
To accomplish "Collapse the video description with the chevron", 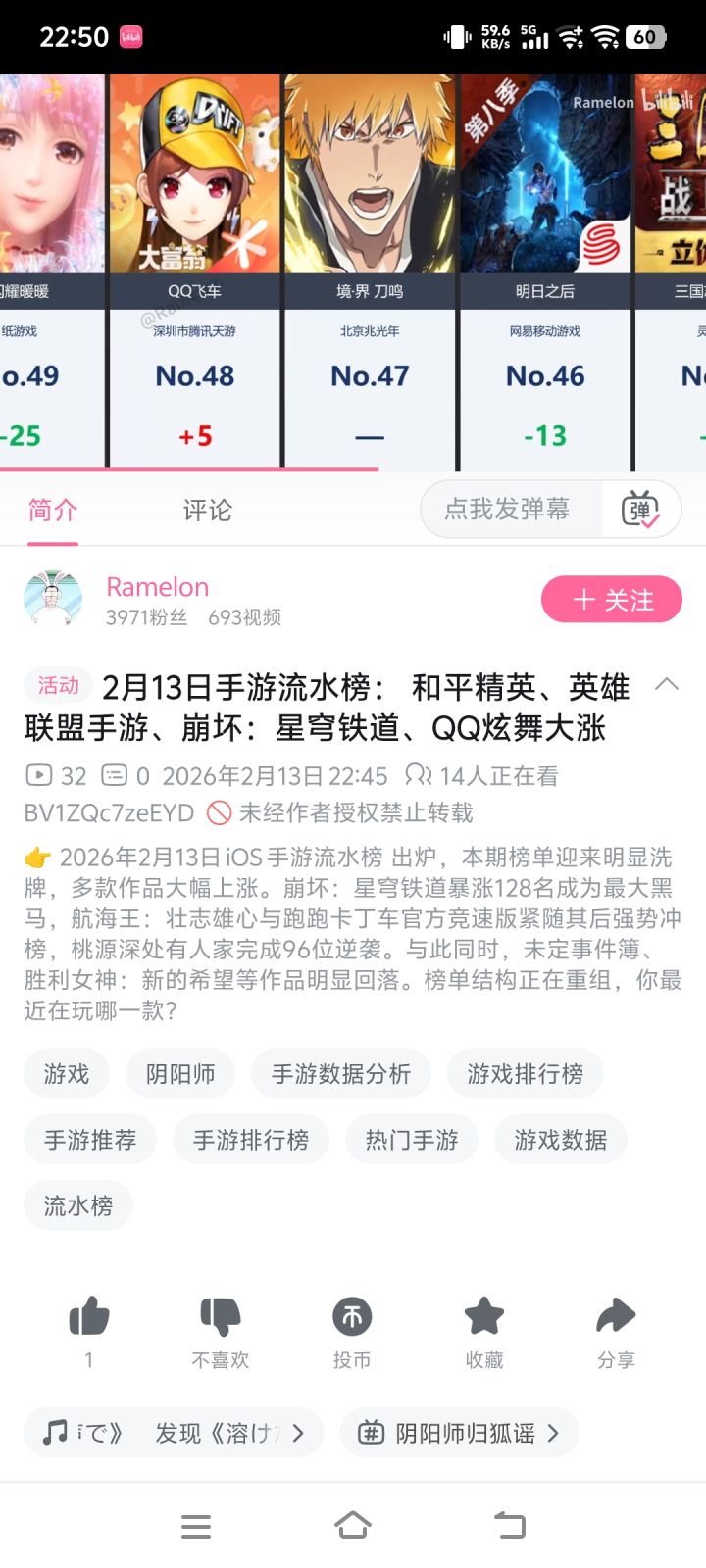I will 668,686.
